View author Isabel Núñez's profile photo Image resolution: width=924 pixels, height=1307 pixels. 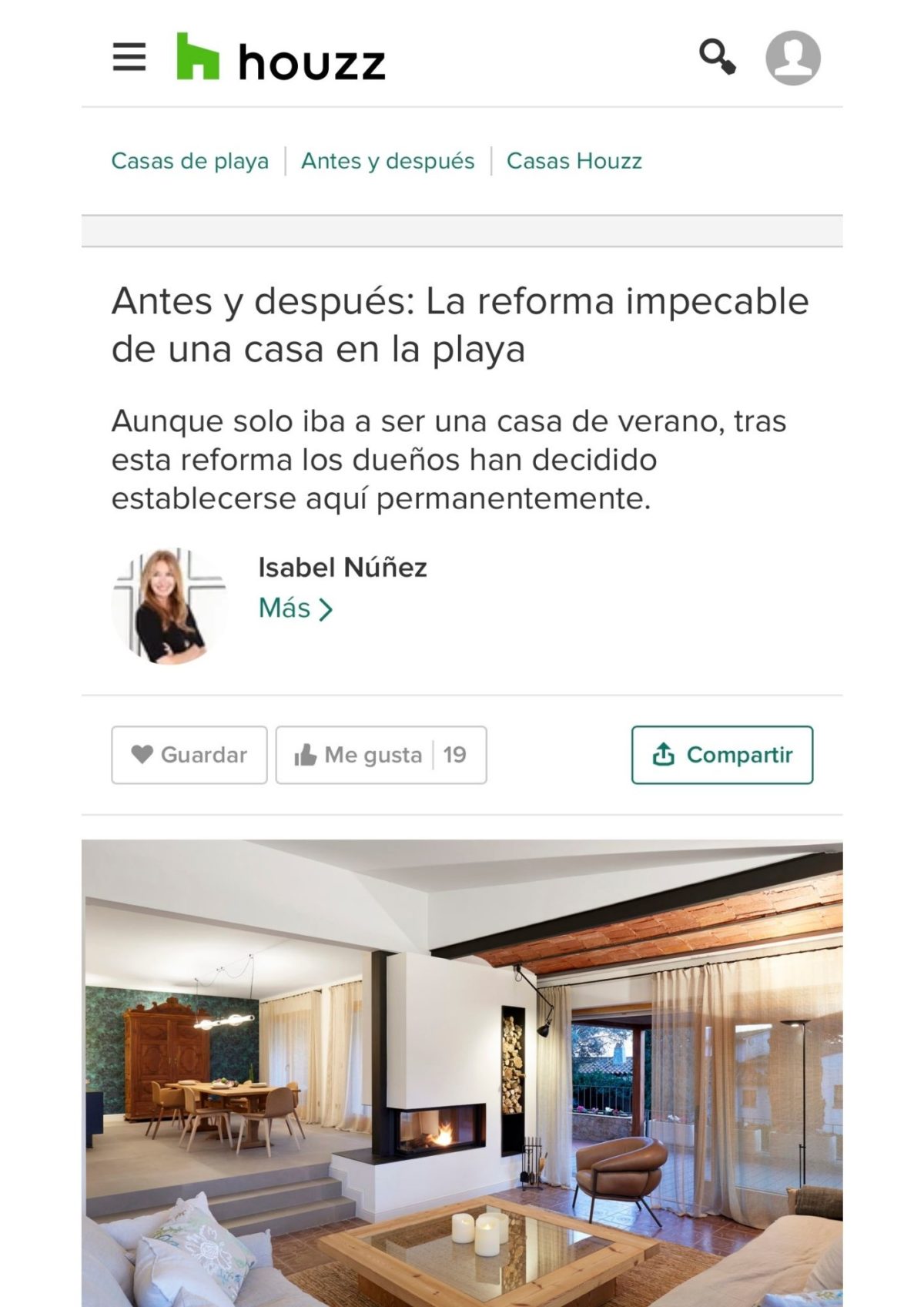(169, 605)
